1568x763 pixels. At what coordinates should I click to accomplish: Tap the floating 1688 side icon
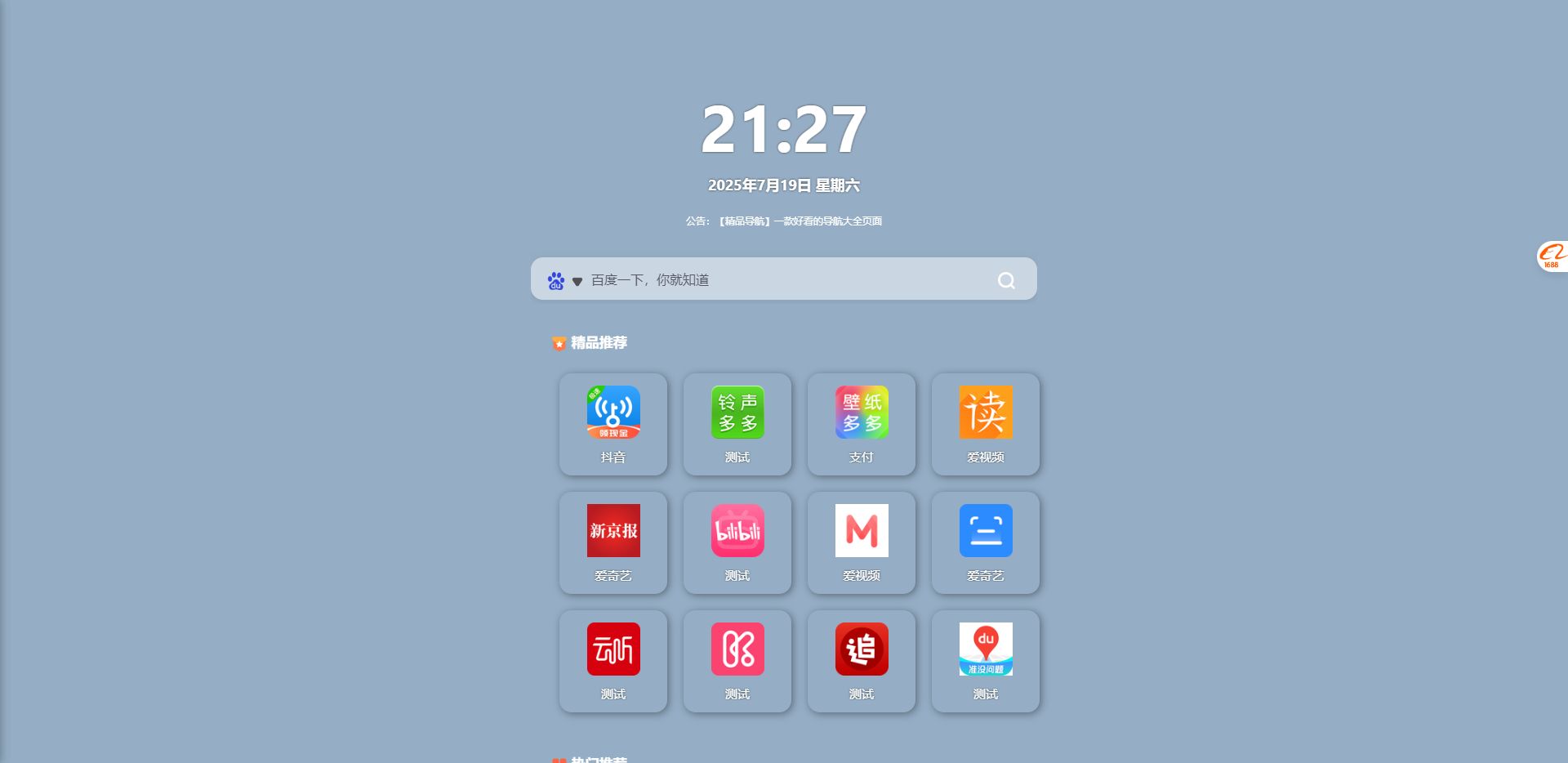point(1552,256)
